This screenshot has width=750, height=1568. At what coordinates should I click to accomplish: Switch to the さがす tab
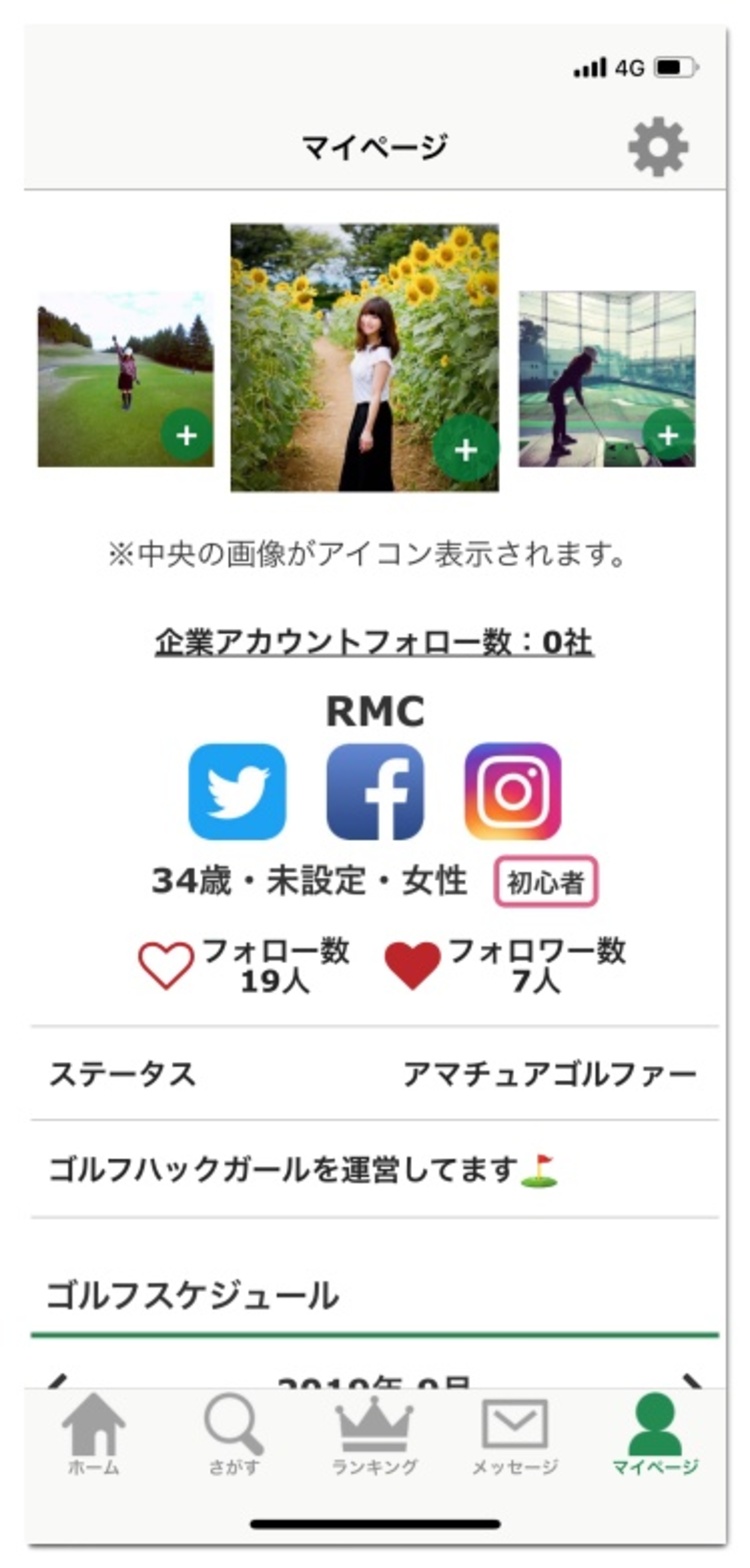click(x=233, y=1436)
